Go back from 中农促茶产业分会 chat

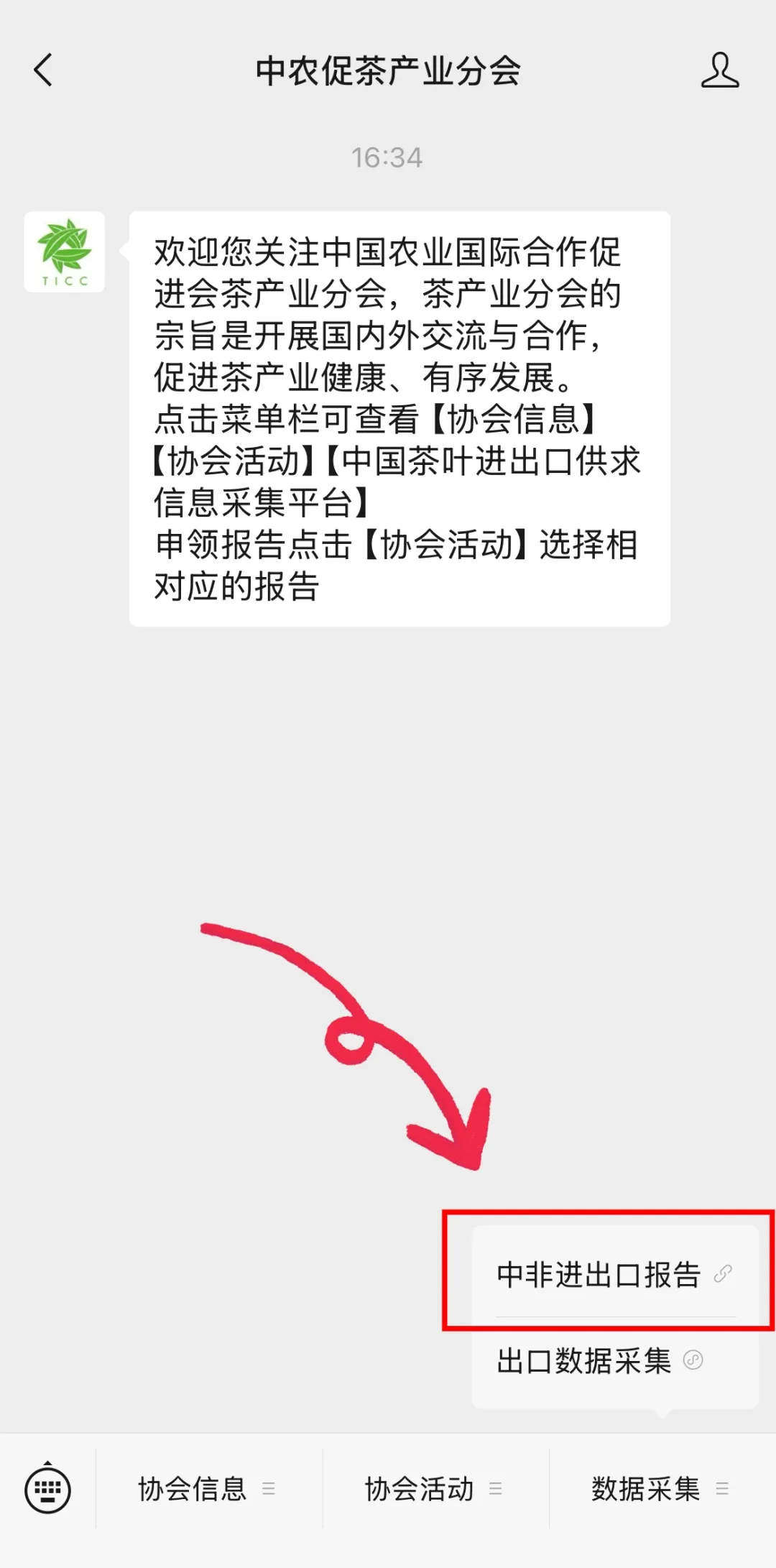44,70
